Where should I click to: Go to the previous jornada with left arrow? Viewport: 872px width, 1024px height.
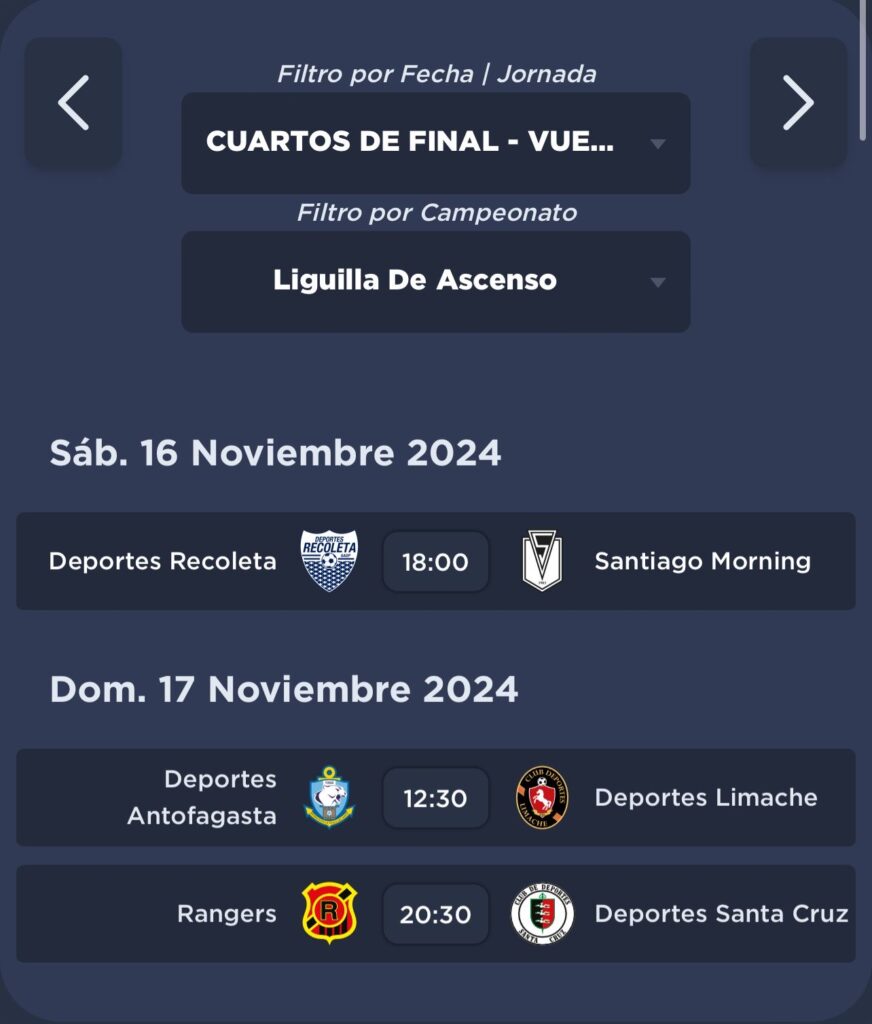pos(73,103)
